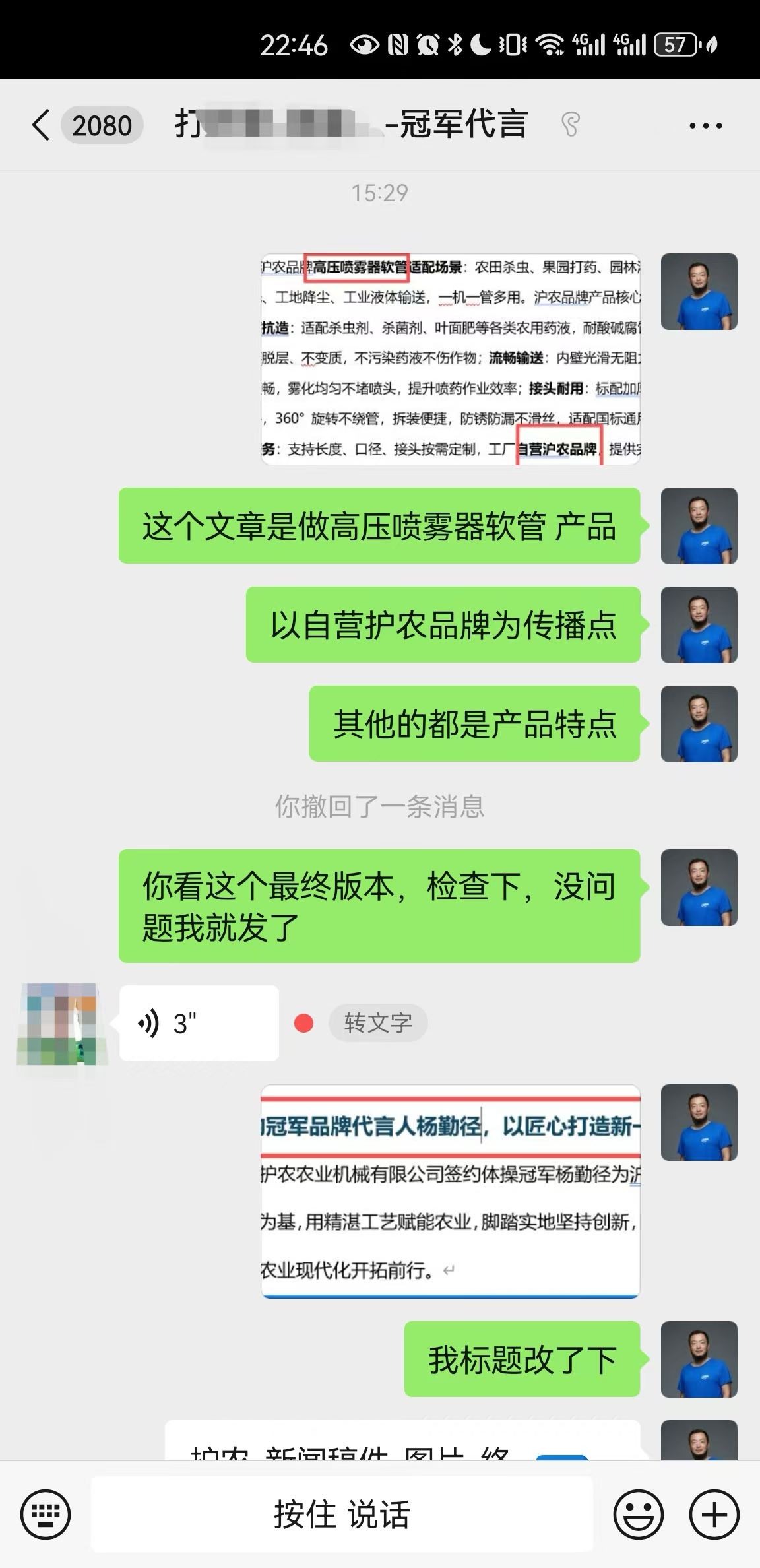Open the image about 高压喷雾器软管
The width and height of the screenshot is (760, 1568).
click(450, 359)
